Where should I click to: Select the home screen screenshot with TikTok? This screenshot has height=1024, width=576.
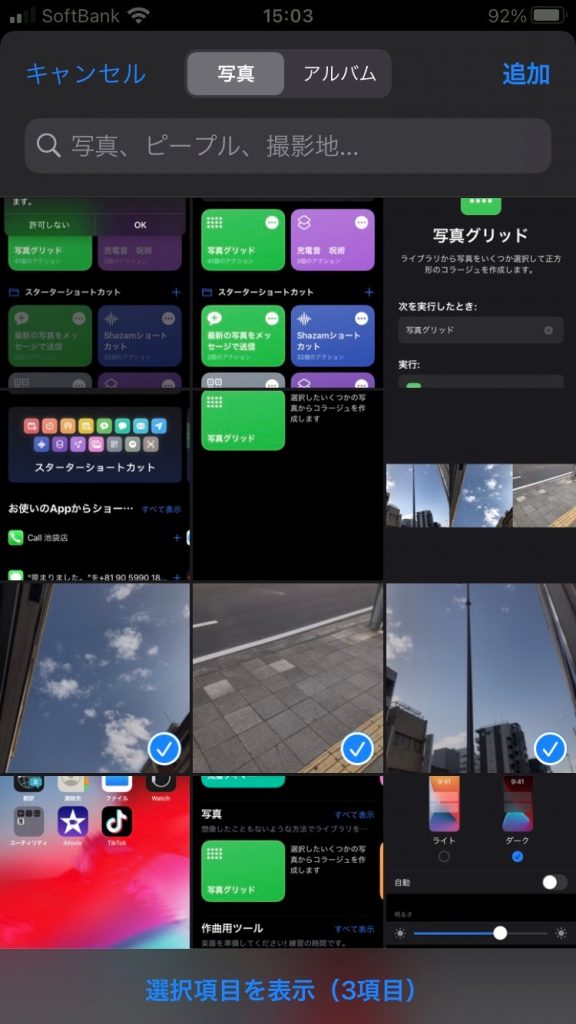[x=95, y=862]
